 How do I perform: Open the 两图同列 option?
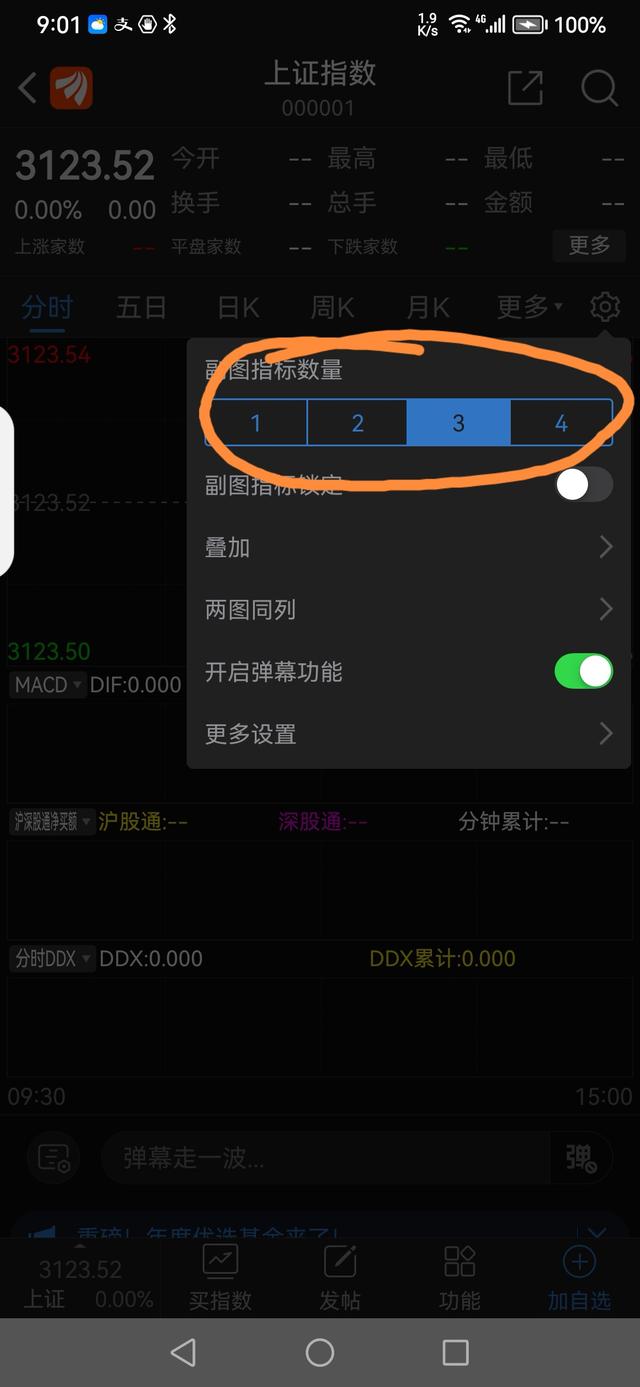coord(409,609)
